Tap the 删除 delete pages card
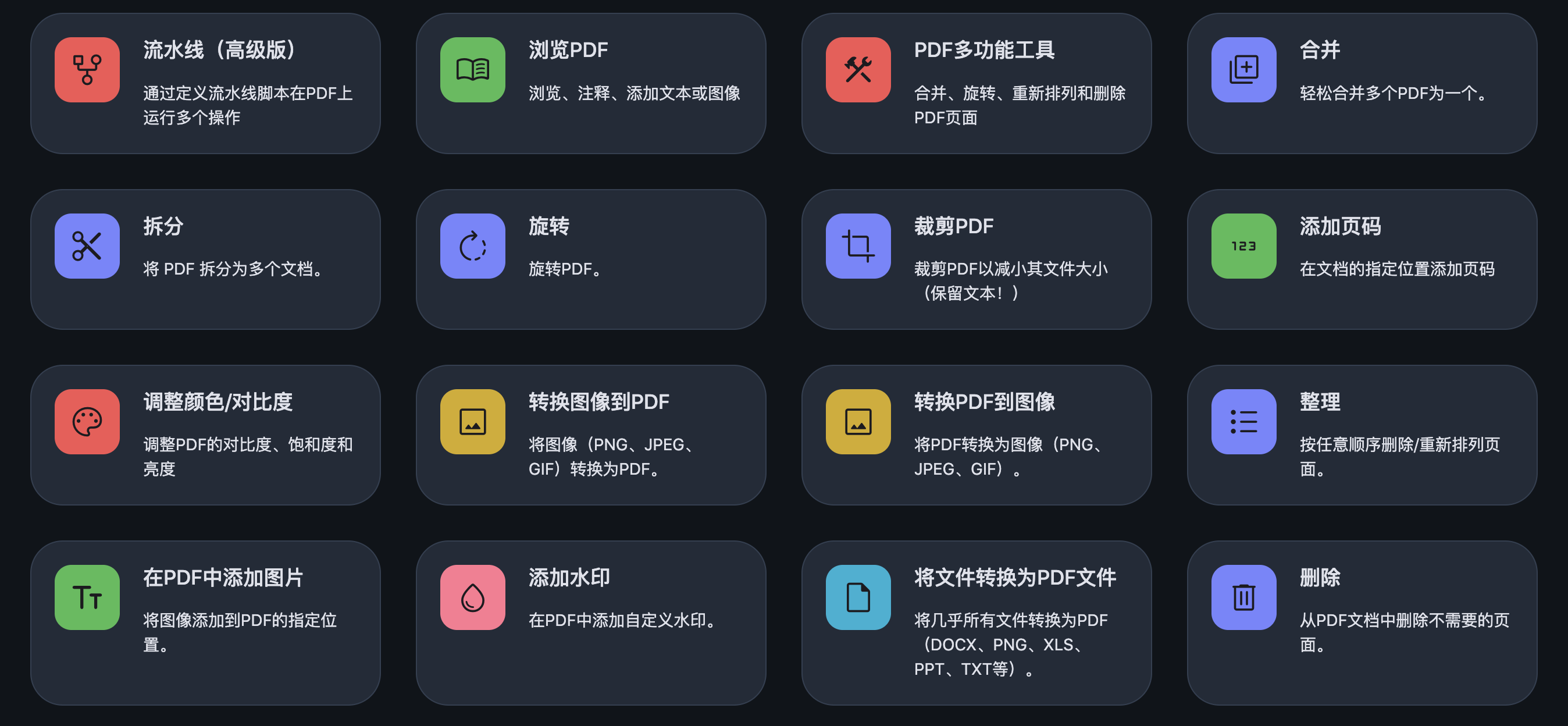1568x726 pixels. [x=1361, y=622]
